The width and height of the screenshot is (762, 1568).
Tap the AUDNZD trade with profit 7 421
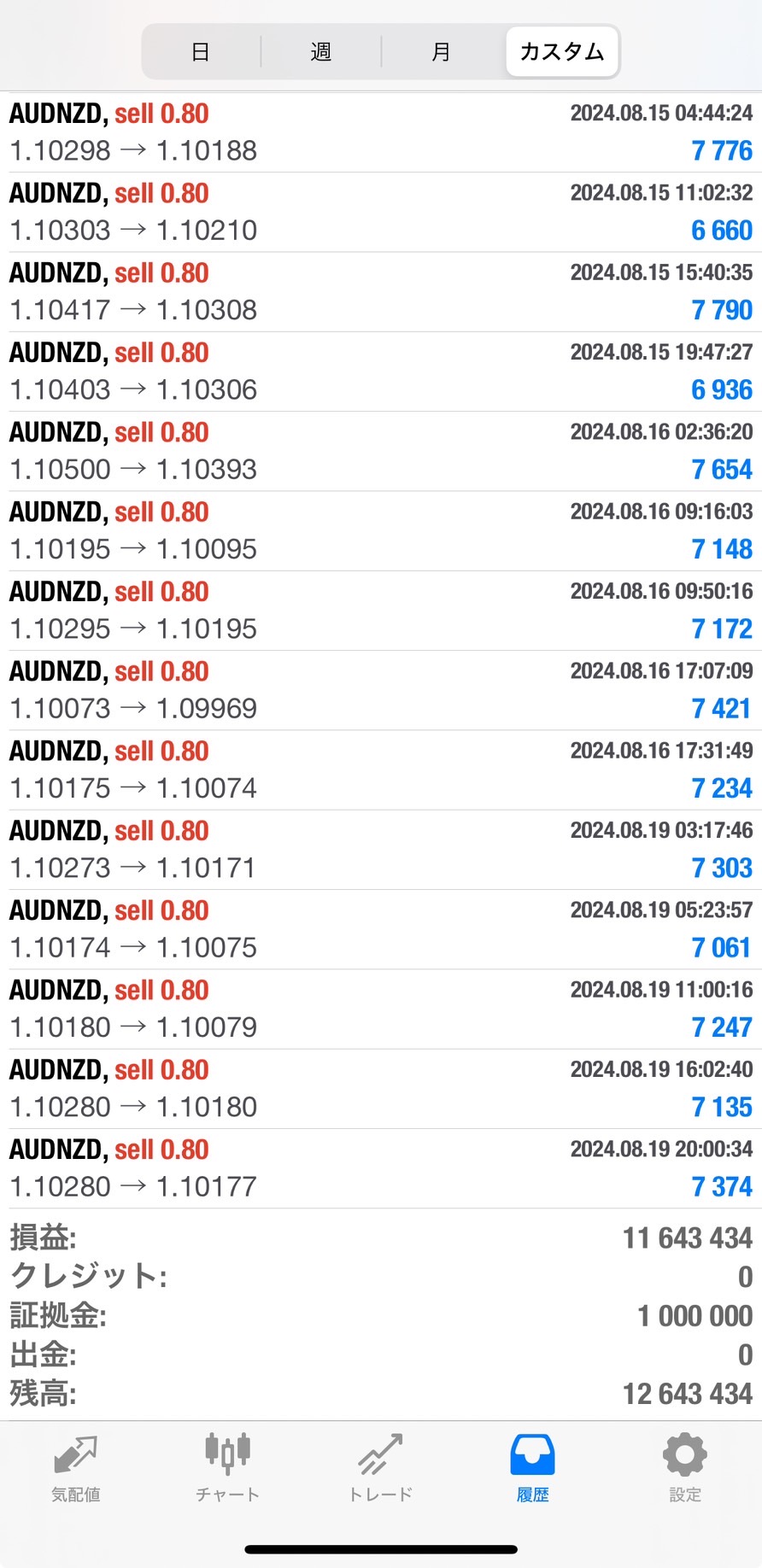[380, 690]
